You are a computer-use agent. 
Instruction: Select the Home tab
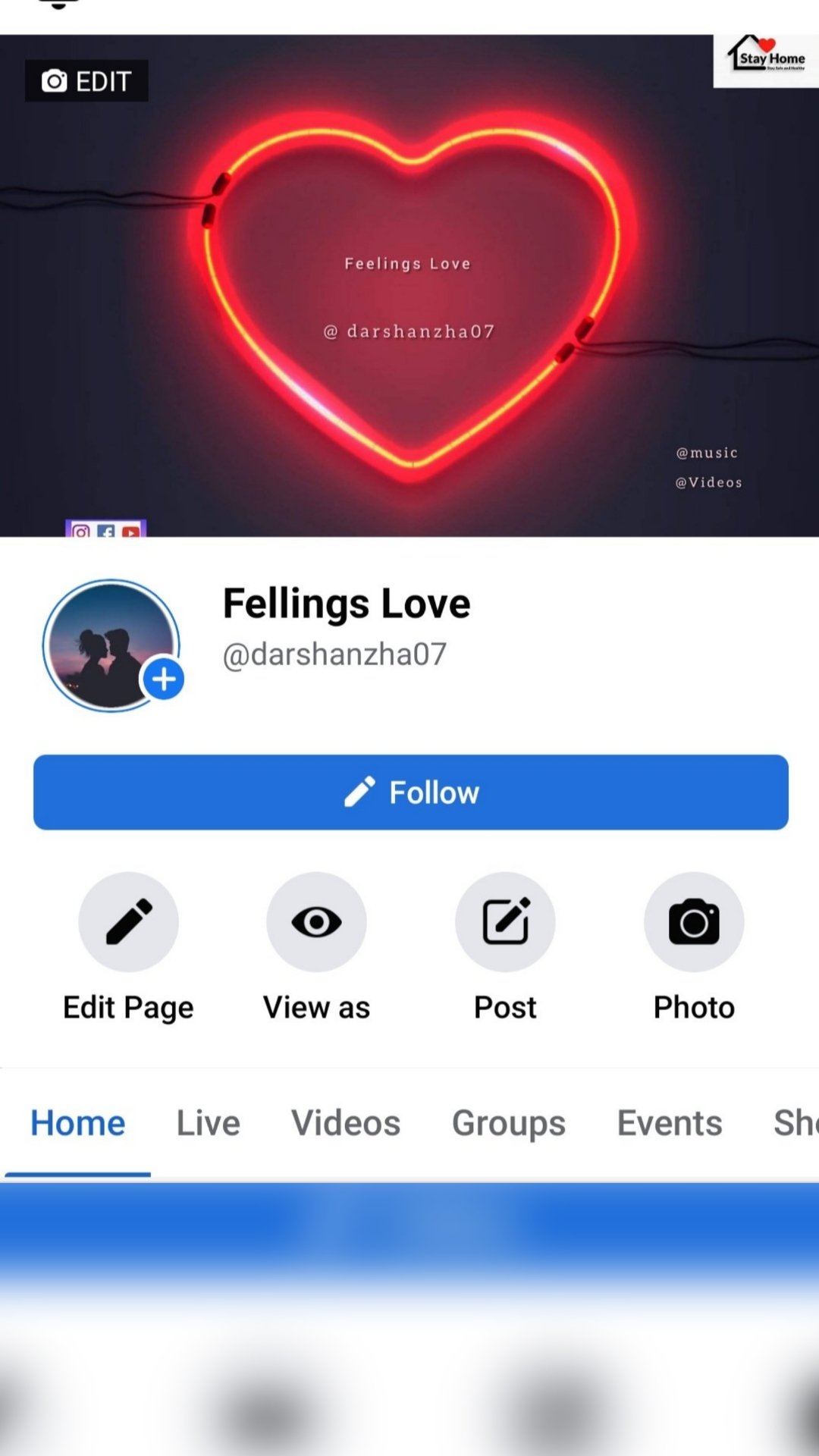(77, 1123)
